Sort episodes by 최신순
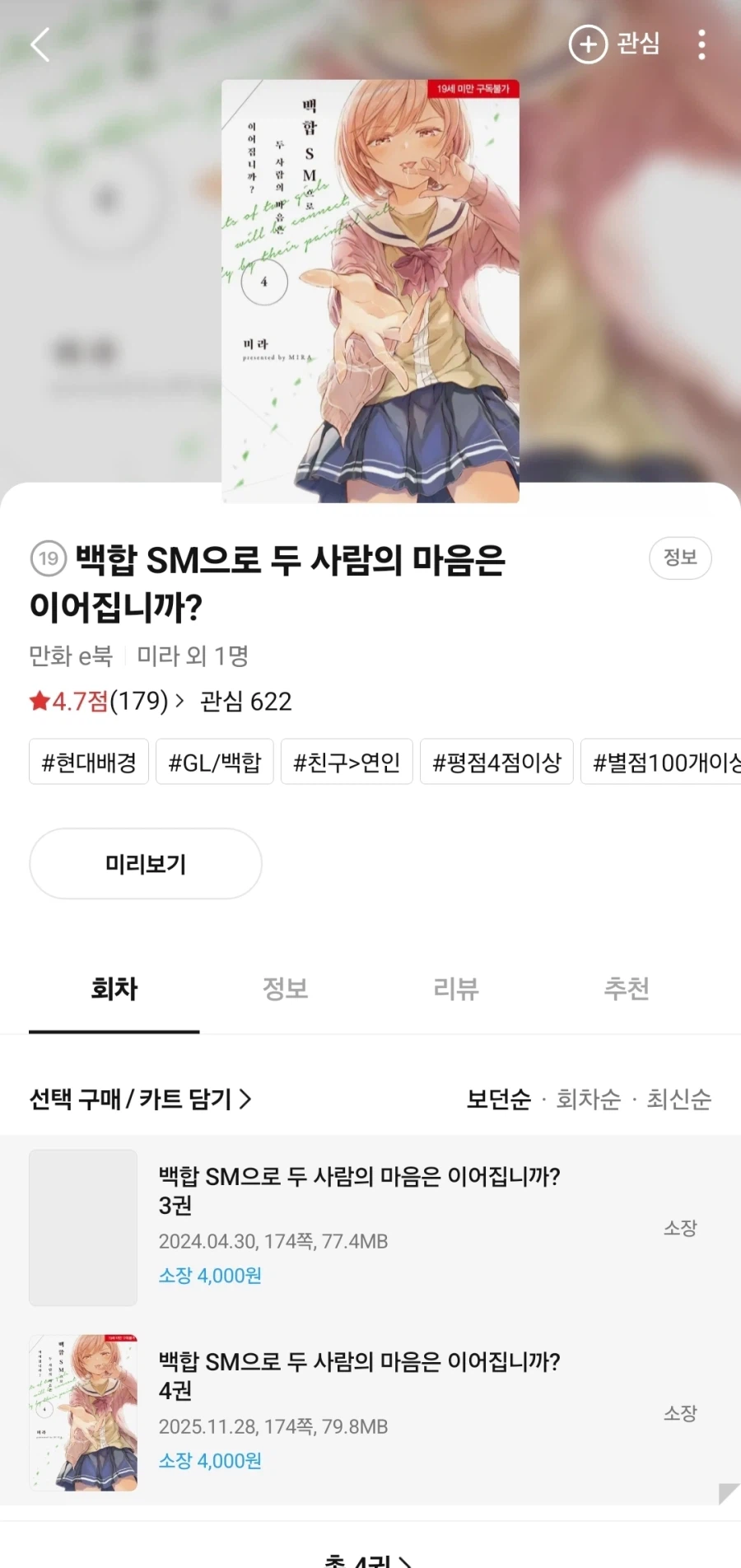 point(678,1099)
